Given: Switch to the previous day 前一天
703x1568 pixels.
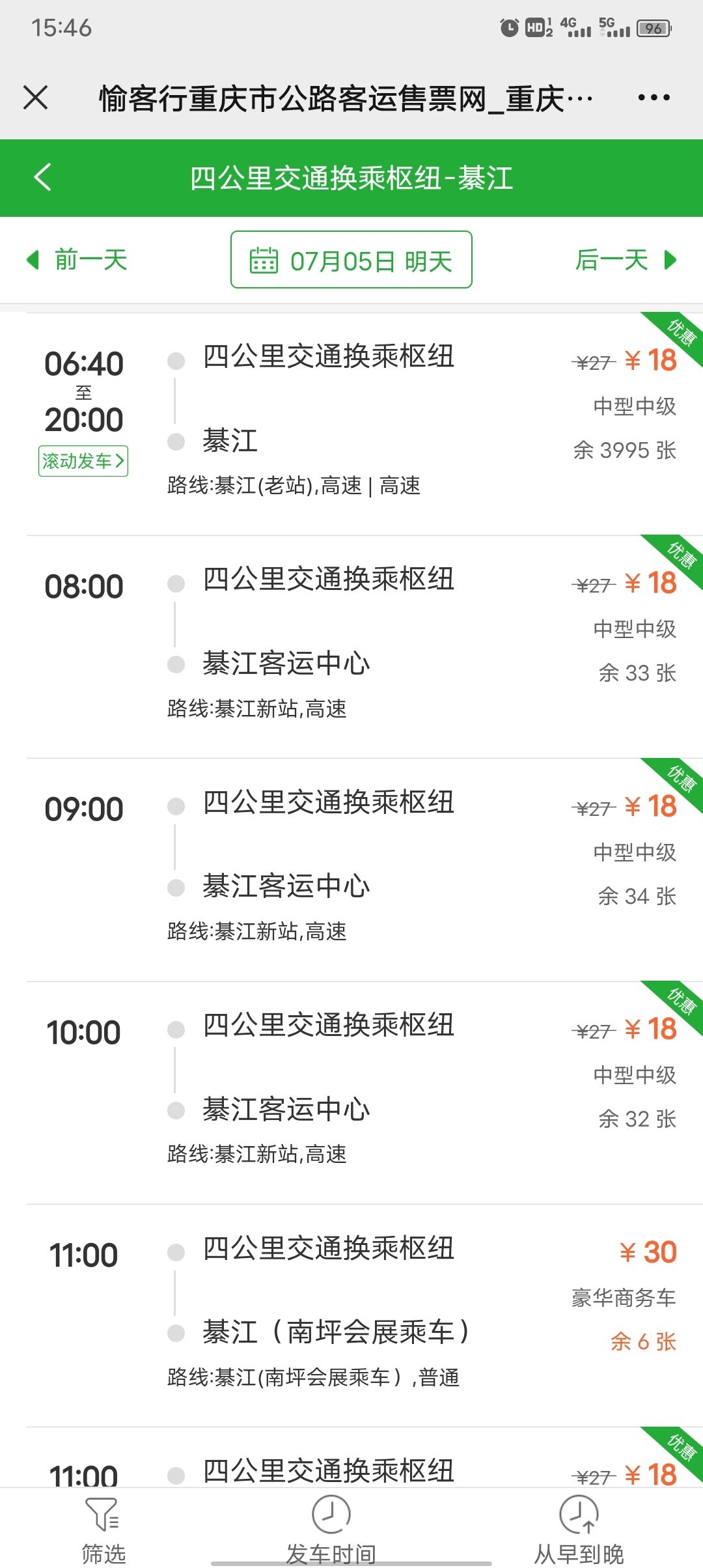Looking at the screenshot, I should (77, 260).
